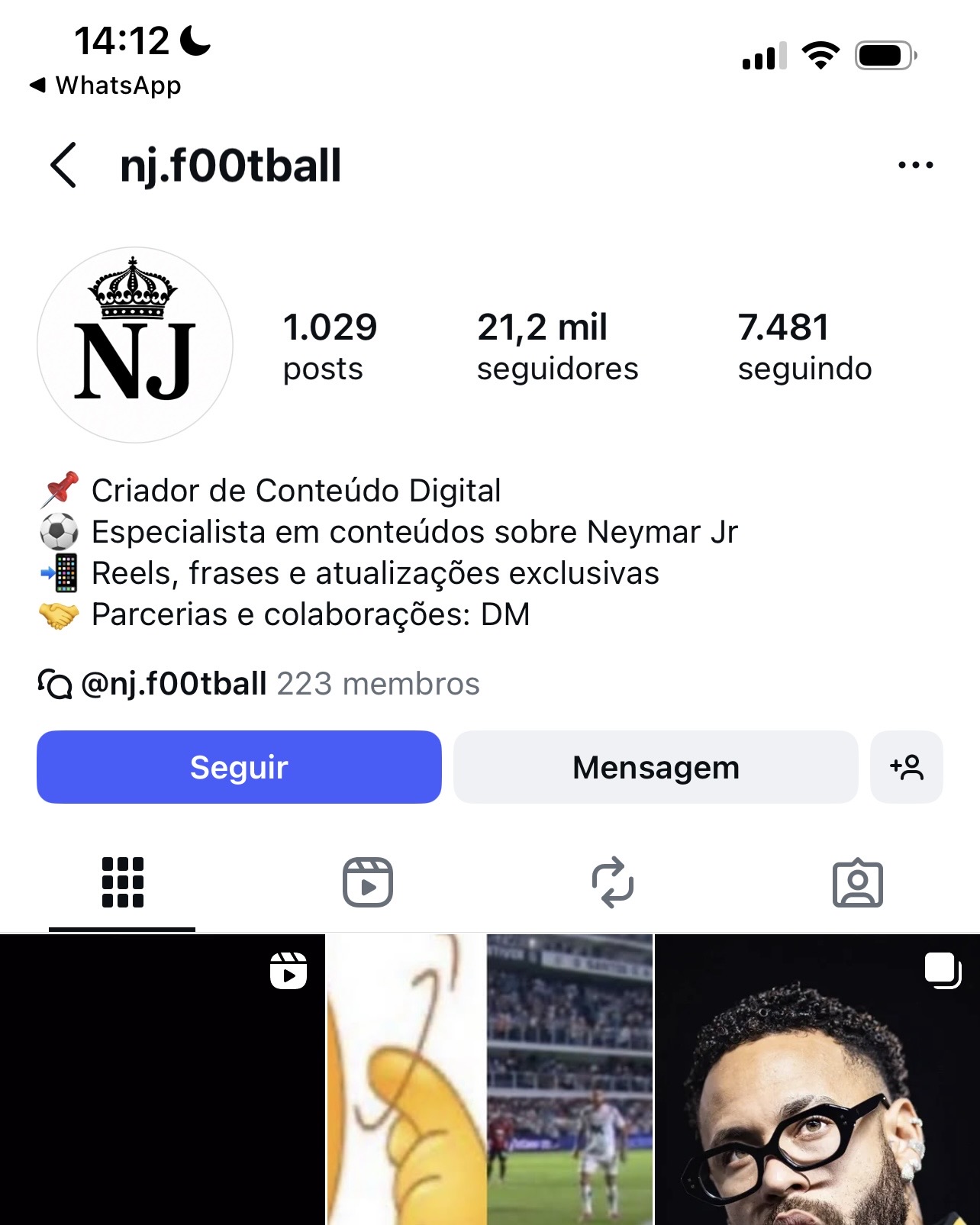This screenshot has width=980, height=1225.
Task: Go back from the nj.f00tball profile
Action: 64,165
